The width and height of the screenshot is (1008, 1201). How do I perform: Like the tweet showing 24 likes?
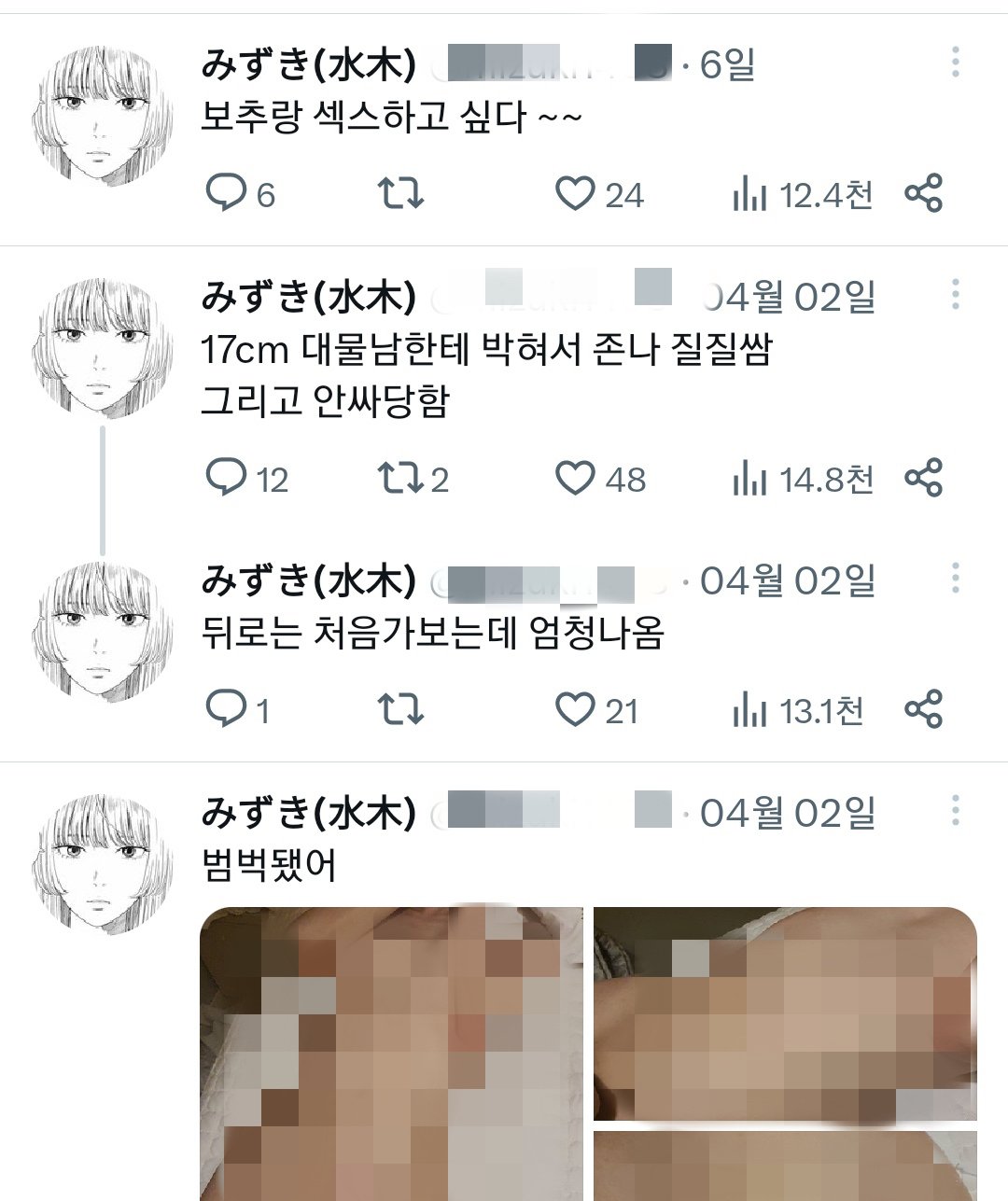575,193
